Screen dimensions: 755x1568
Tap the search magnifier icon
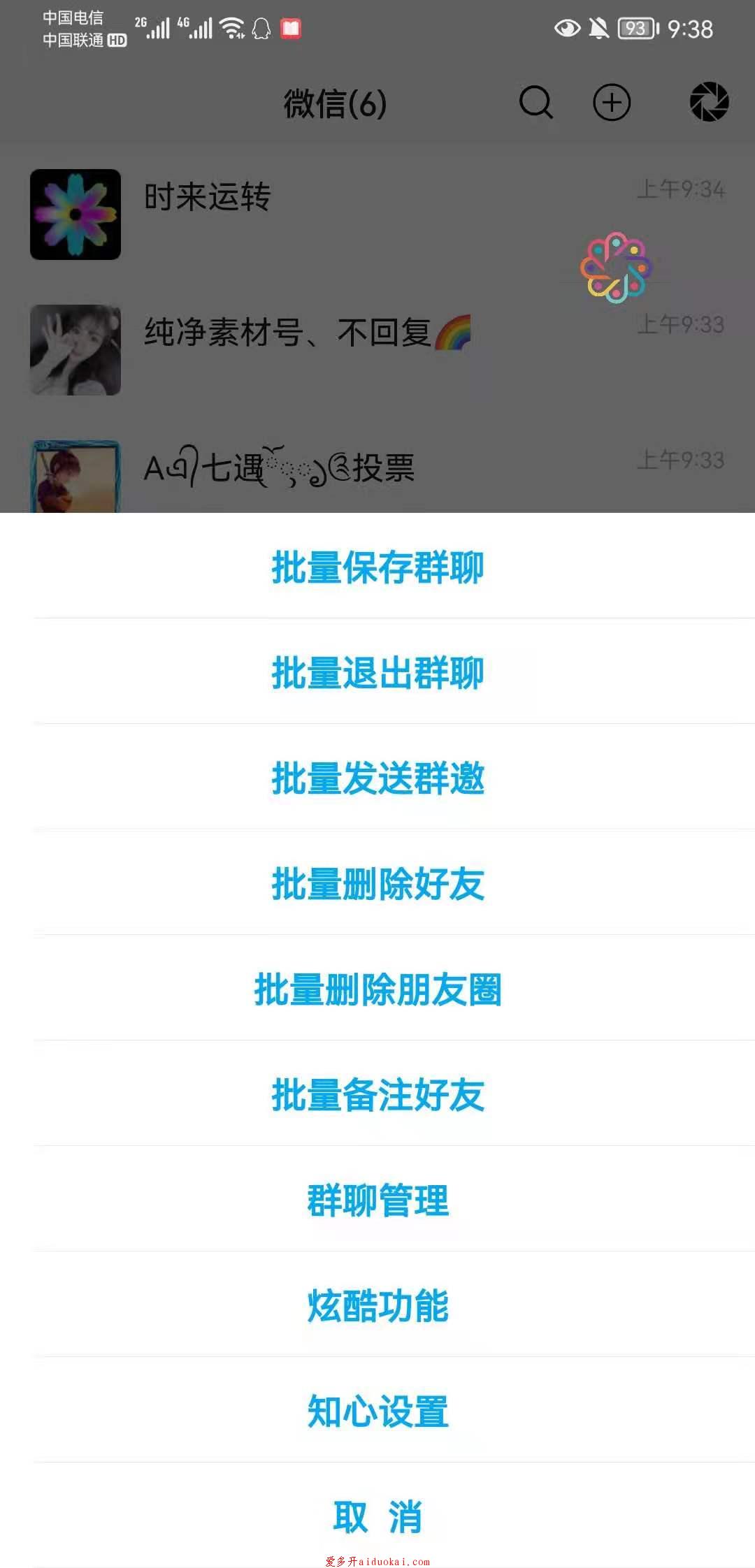coord(536,103)
